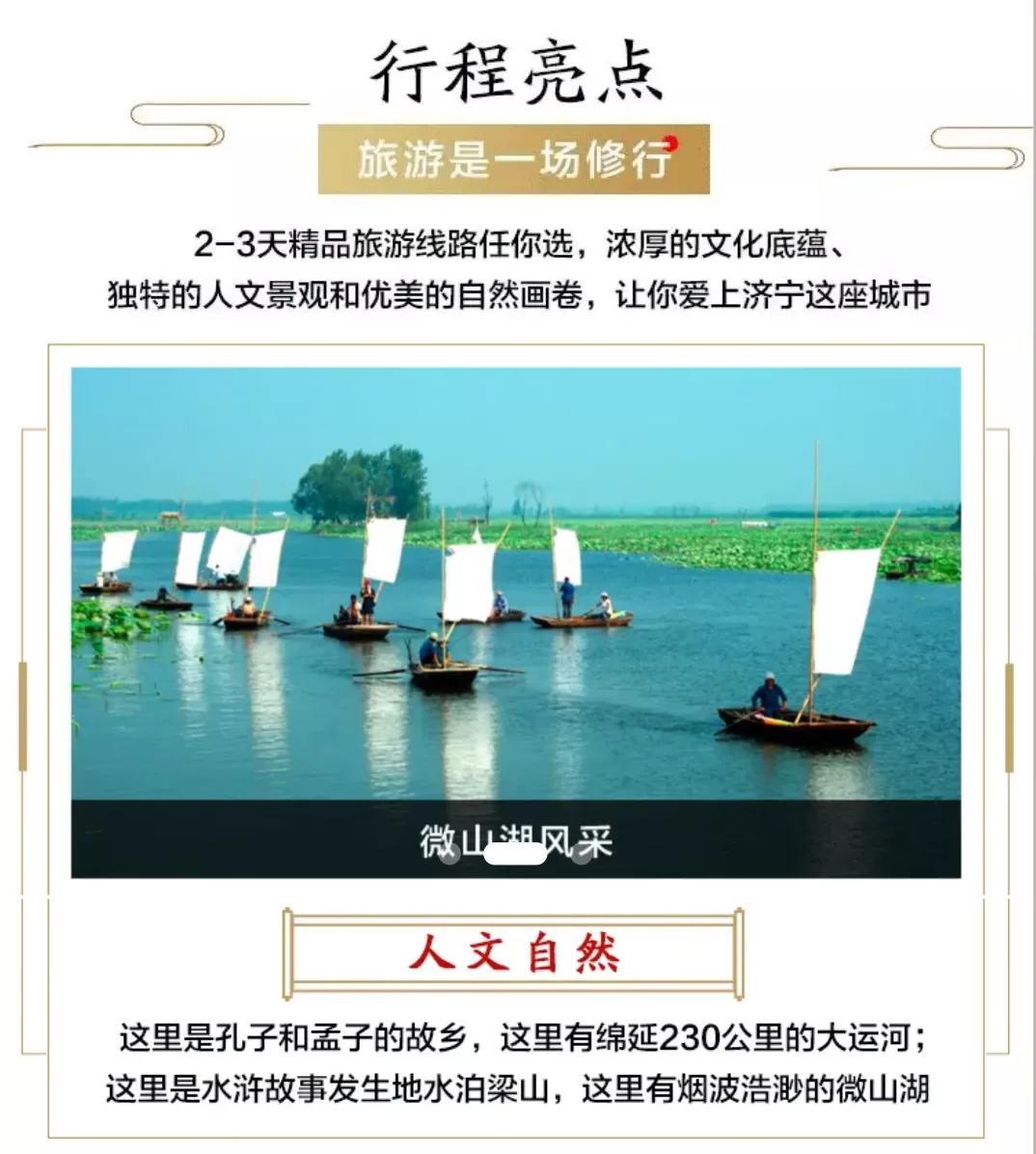
Task: Select the last carousel slide dot
Action: (581, 855)
